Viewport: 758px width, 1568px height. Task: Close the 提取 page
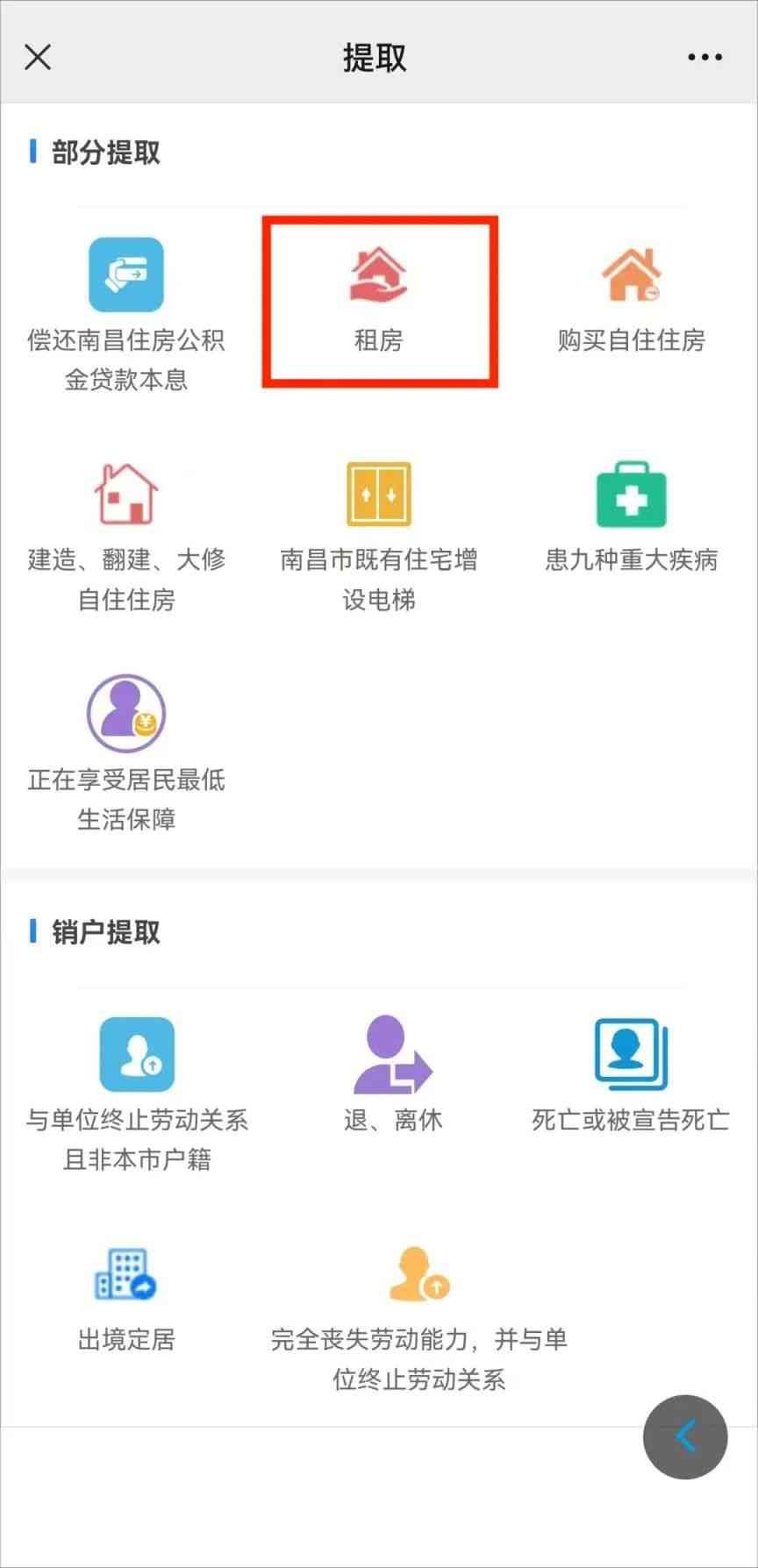[x=38, y=58]
